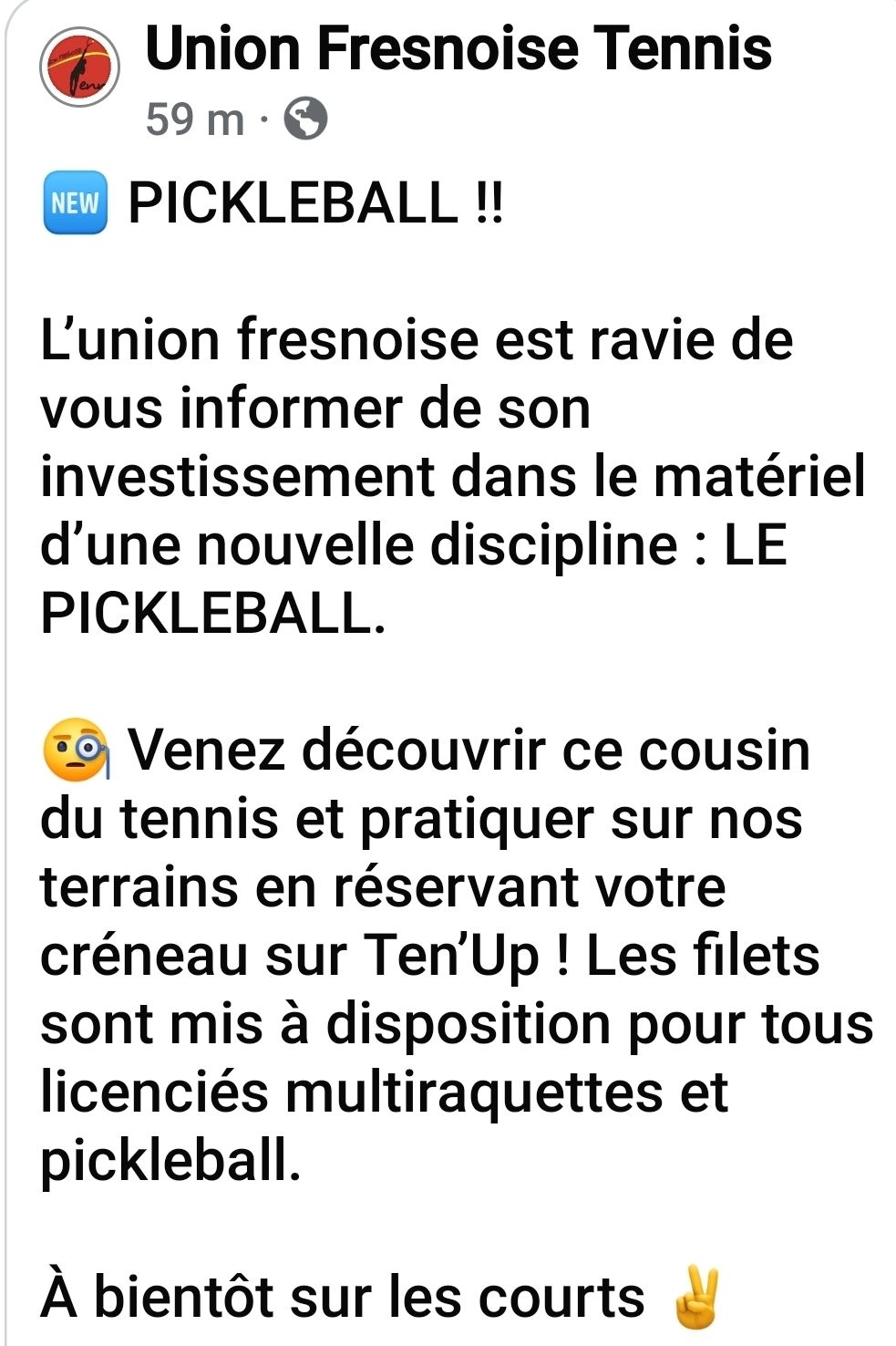The width and height of the screenshot is (896, 1346).
Task: Open the post's 59 m timestamp
Action: (195, 119)
